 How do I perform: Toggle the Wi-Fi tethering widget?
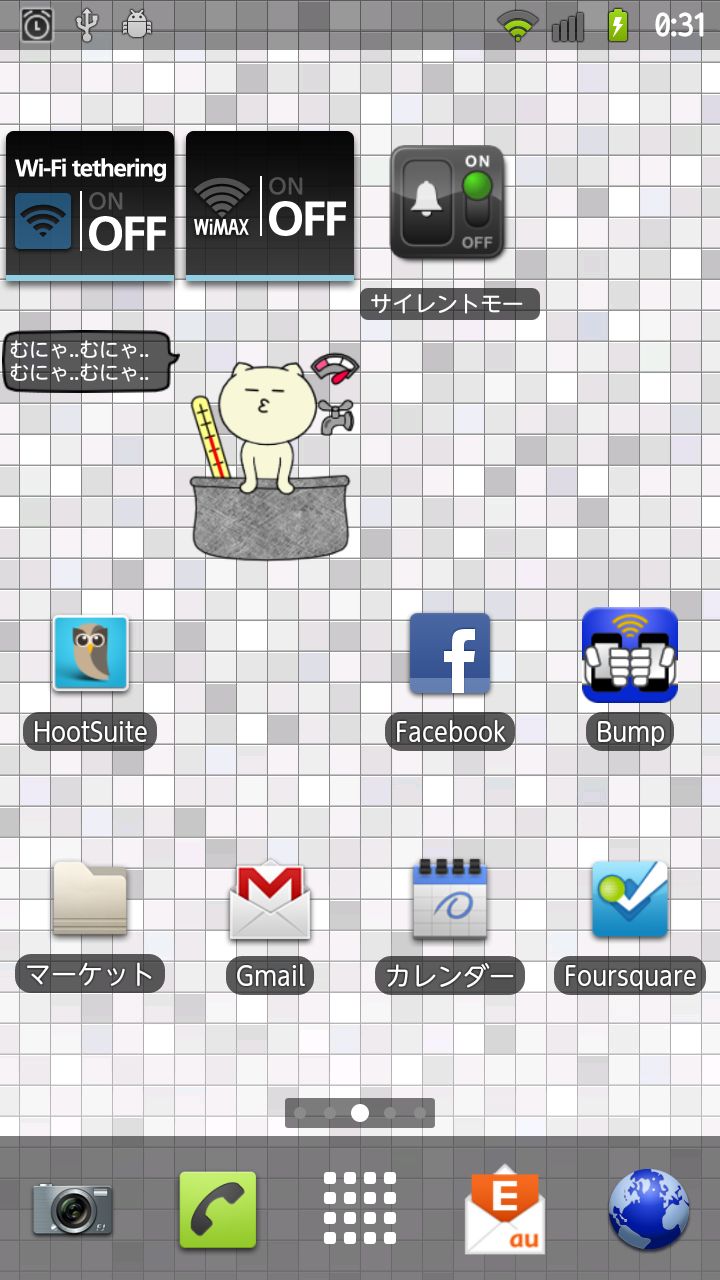tap(90, 205)
